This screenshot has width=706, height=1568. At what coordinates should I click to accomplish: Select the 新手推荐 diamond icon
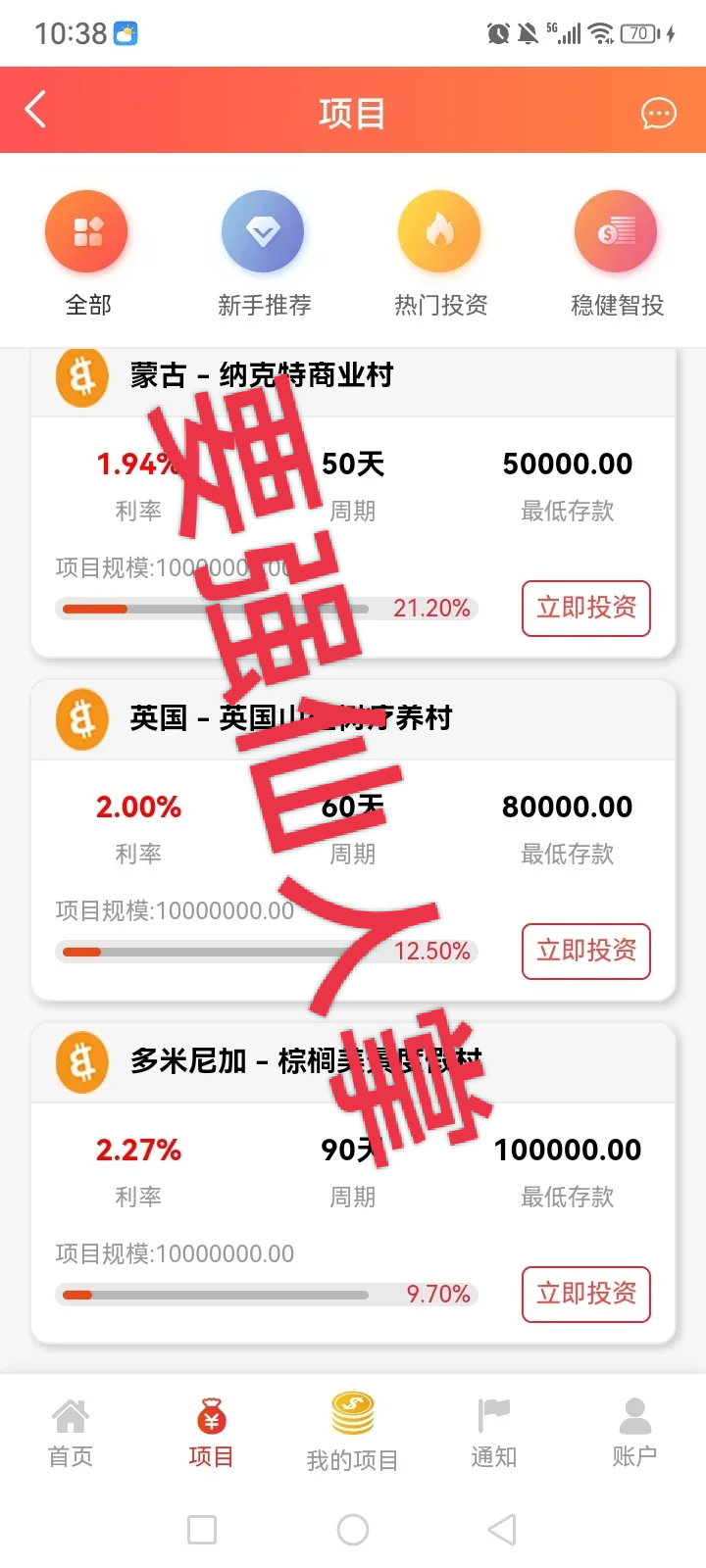[x=263, y=231]
